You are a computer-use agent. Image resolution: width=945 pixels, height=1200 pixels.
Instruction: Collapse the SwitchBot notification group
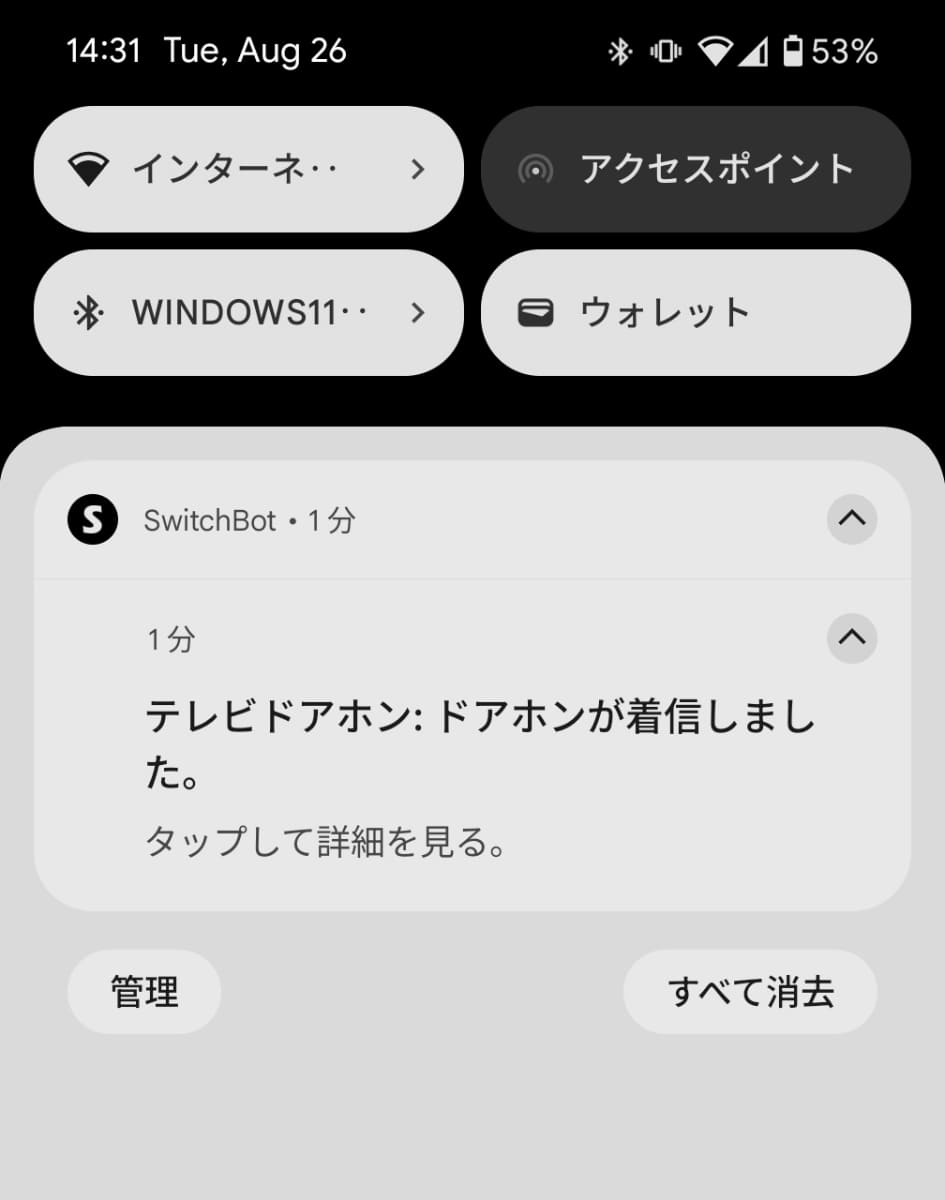tap(851, 519)
